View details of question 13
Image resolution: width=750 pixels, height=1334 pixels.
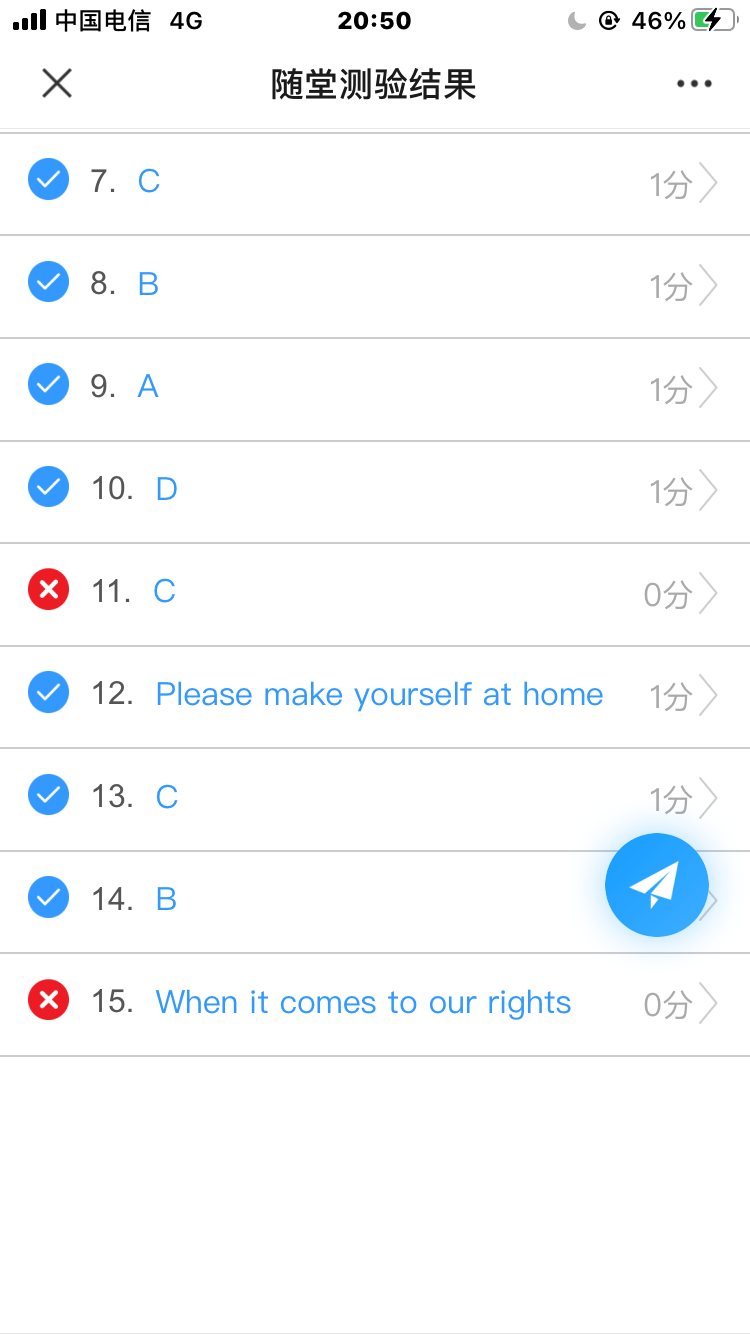(375, 799)
